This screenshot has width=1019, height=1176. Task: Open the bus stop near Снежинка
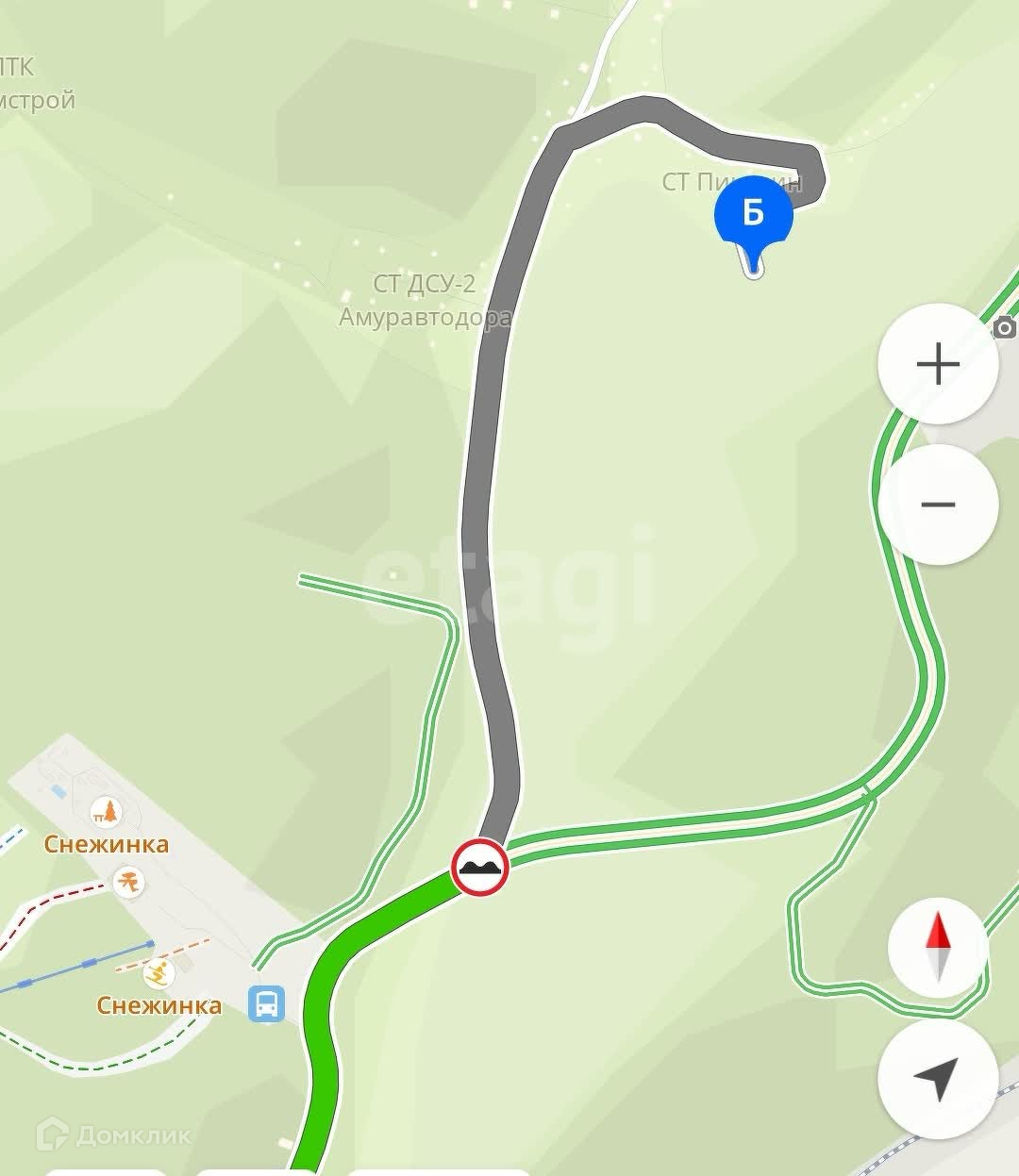[267, 1002]
